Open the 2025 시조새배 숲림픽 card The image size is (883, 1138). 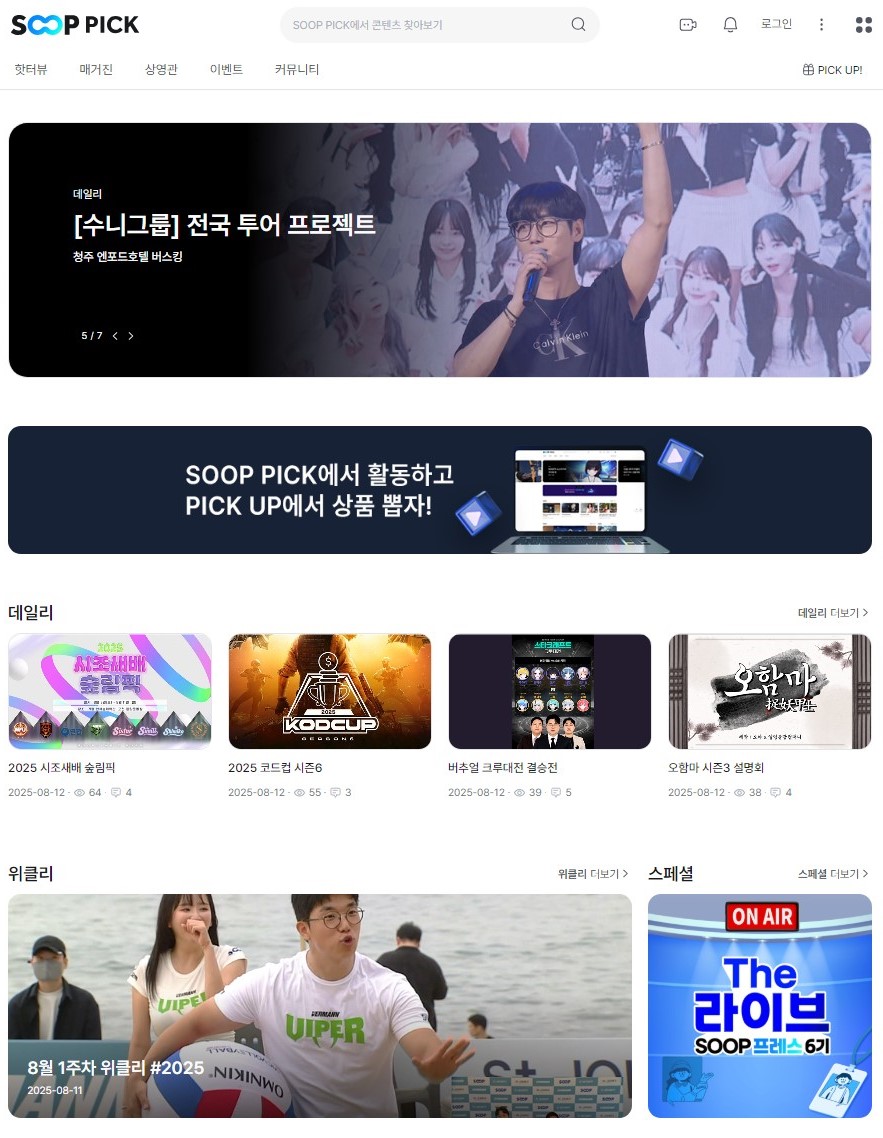(110, 691)
